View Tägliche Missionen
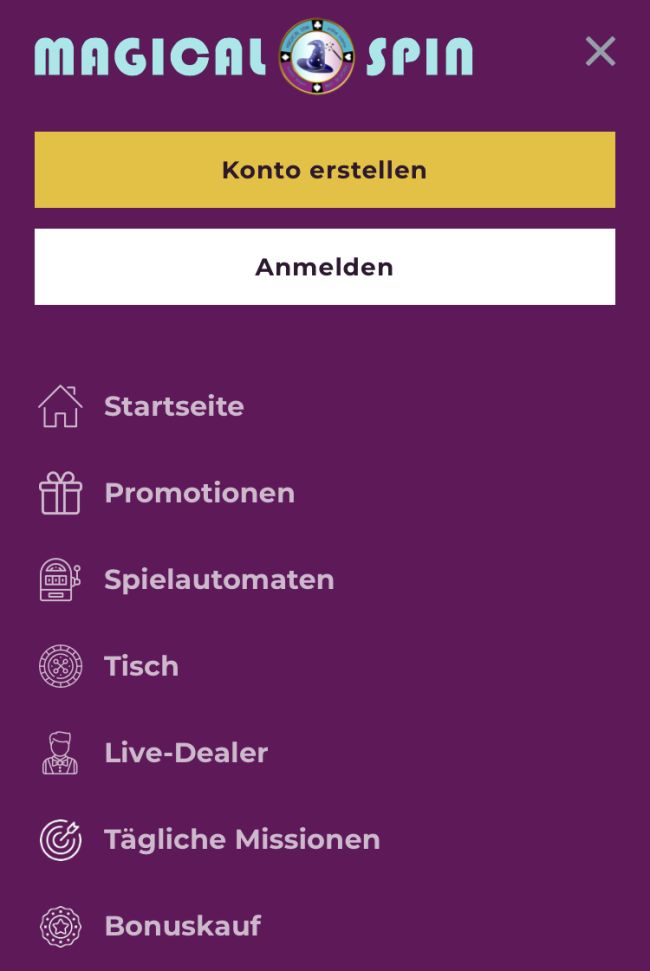This screenshot has width=650, height=971. coord(241,839)
